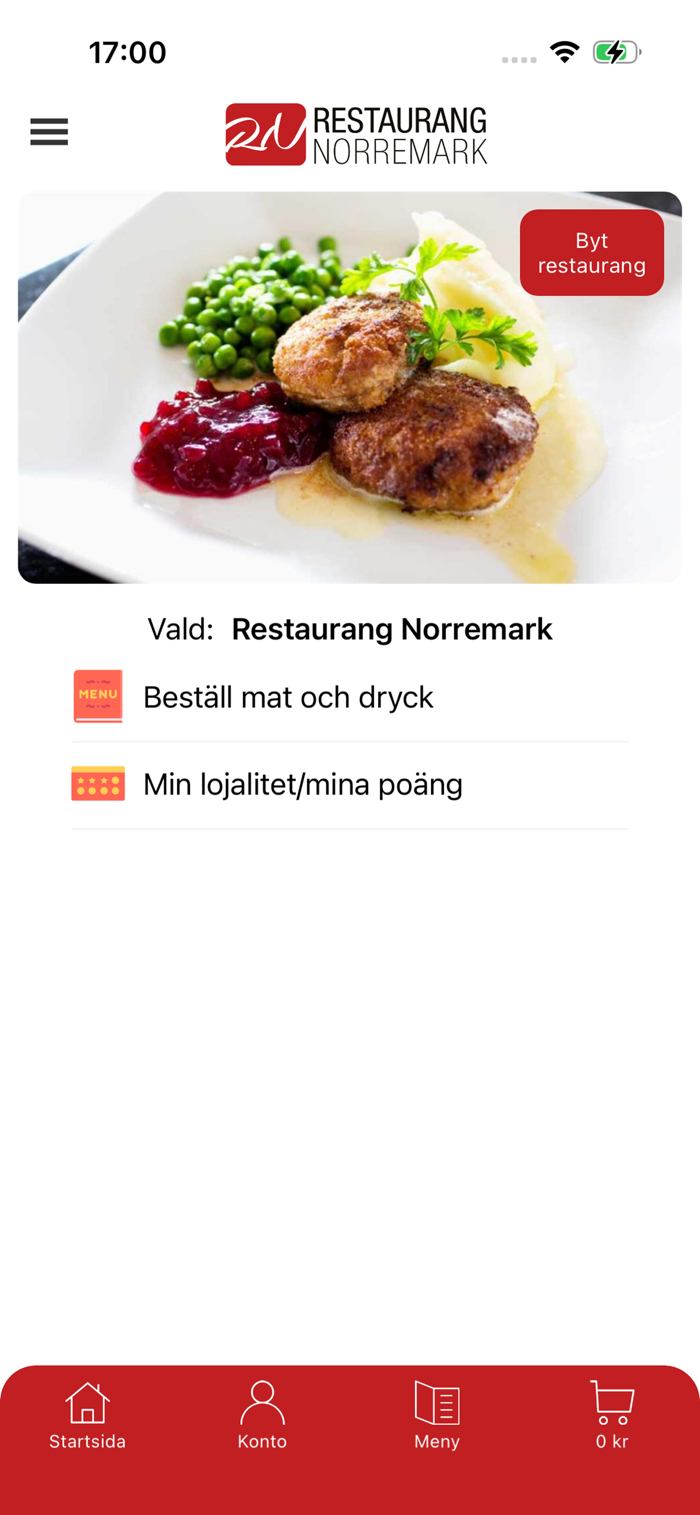The width and height of the screenshot is (700, 1515).
Task: Open Beställ mat och dryck
Action: [x=288, y=697]
